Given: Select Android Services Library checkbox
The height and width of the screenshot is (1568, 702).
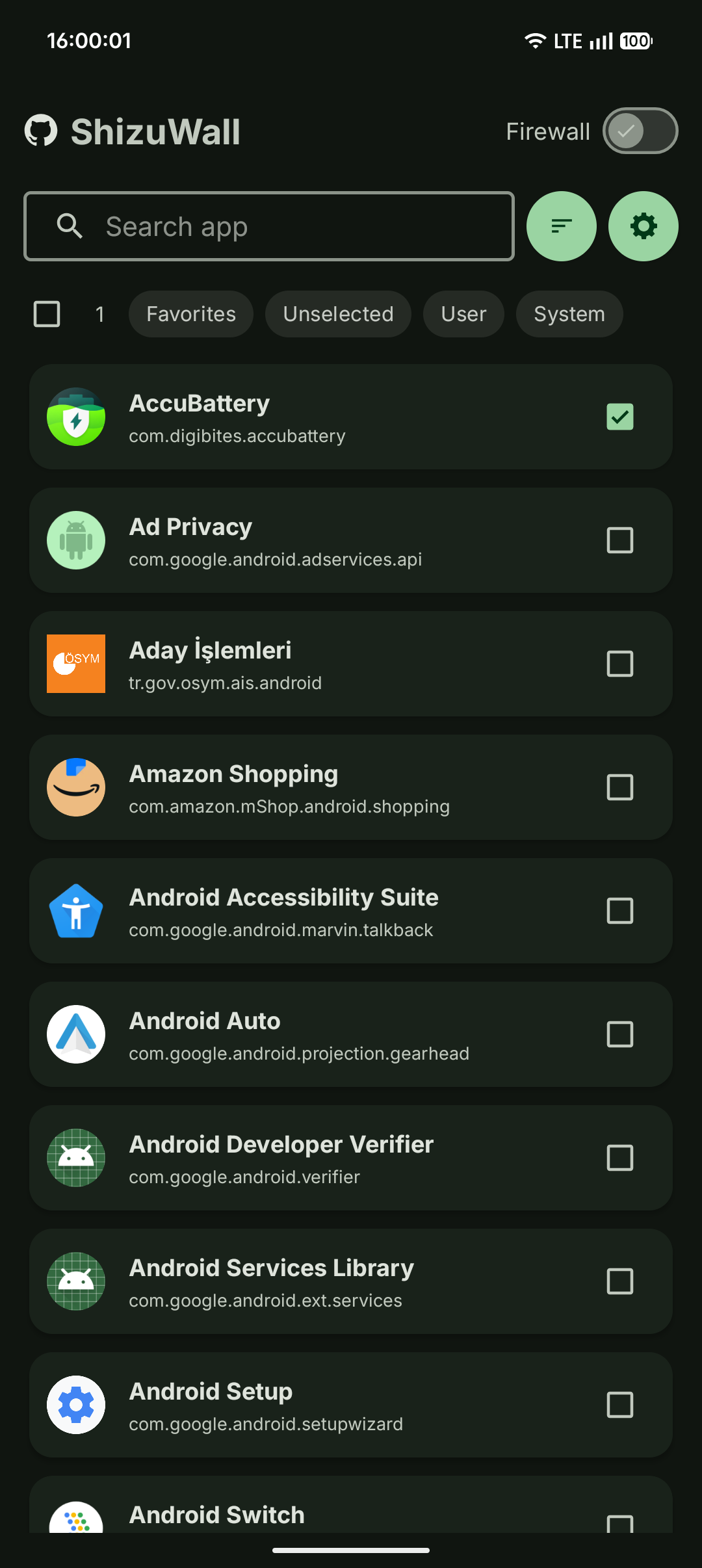Looking at the screenshot, I should pyautogui.click(x=620, y=1281).
